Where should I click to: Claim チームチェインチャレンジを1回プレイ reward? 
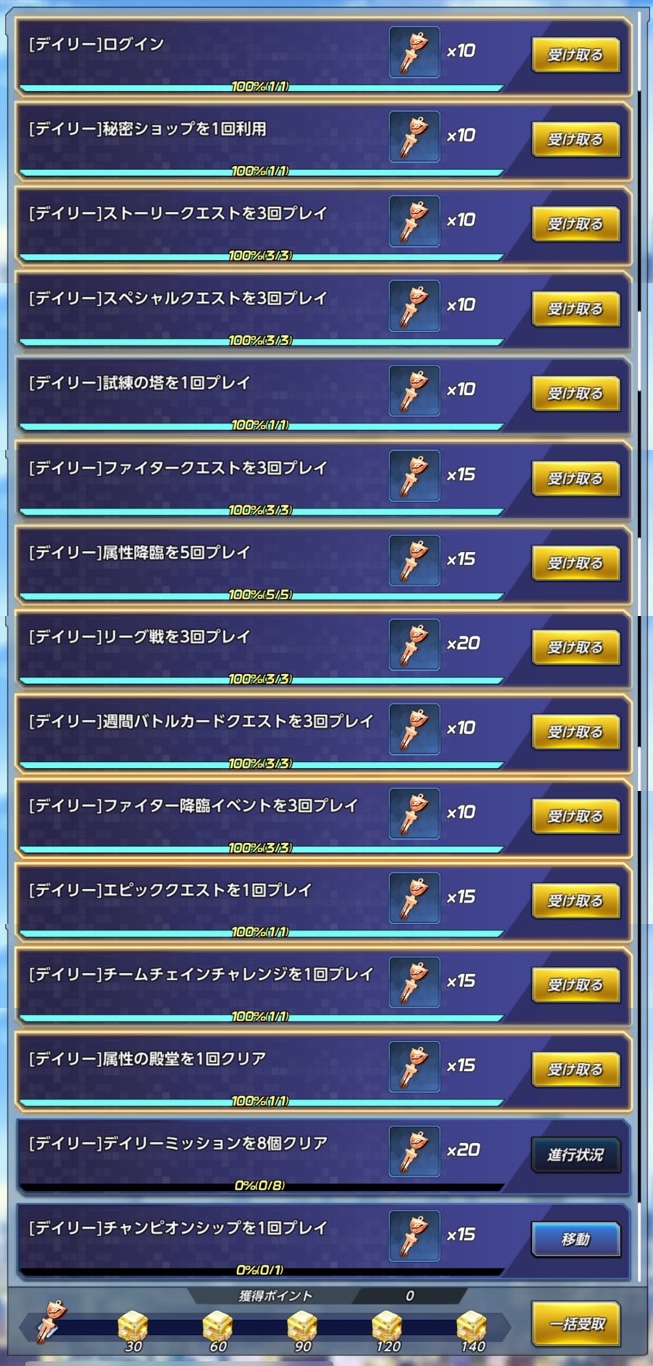tap(575, 985)
